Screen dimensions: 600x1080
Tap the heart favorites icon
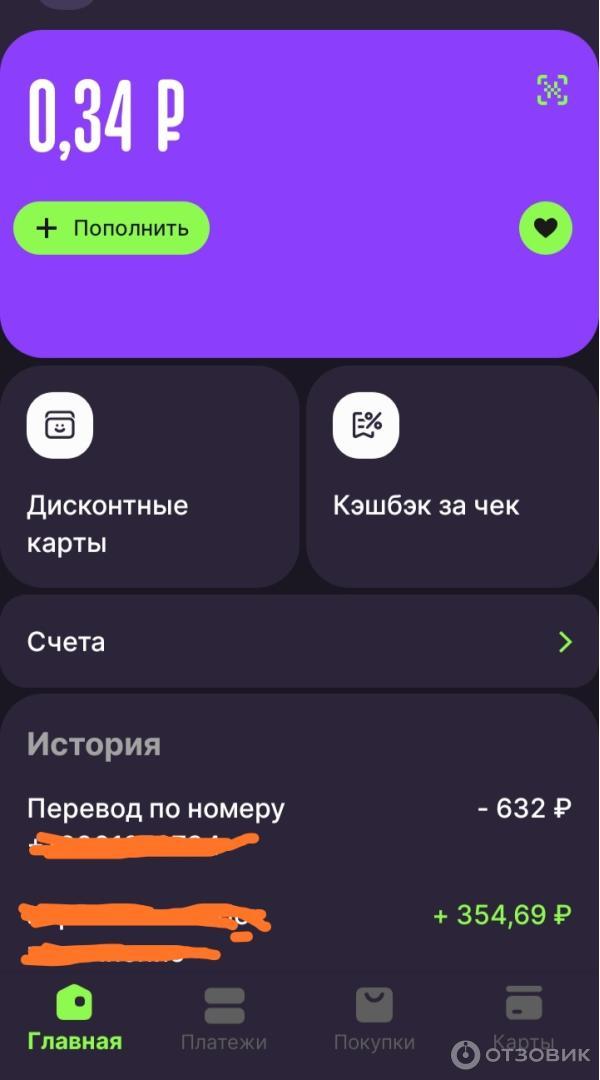point(545,228)
